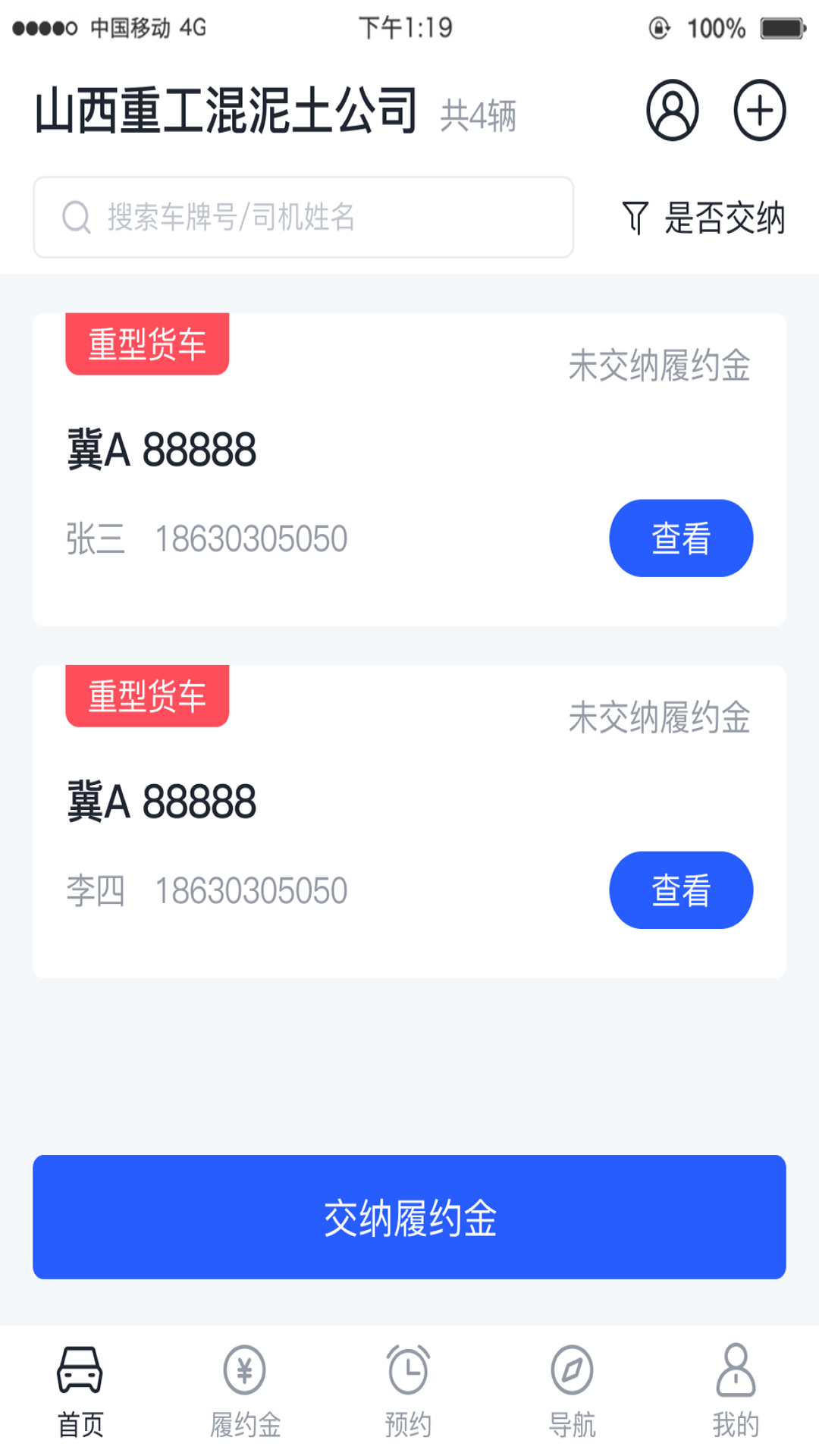This screenshot has width=819, height=1456.
Task: Click the plus icon to add a vehicle
Action: click(760, 110)
